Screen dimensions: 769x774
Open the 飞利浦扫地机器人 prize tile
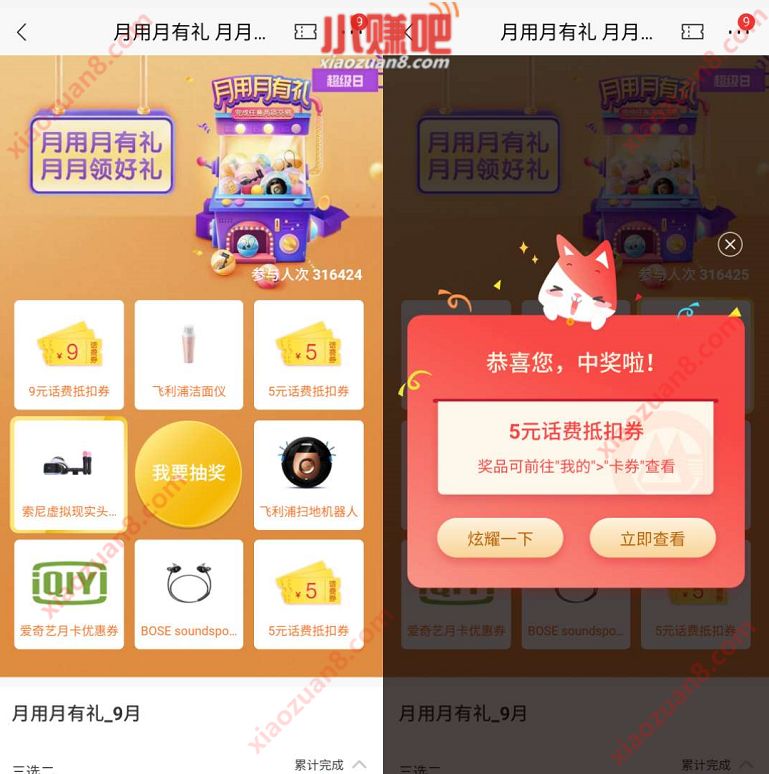coord(308,474)
